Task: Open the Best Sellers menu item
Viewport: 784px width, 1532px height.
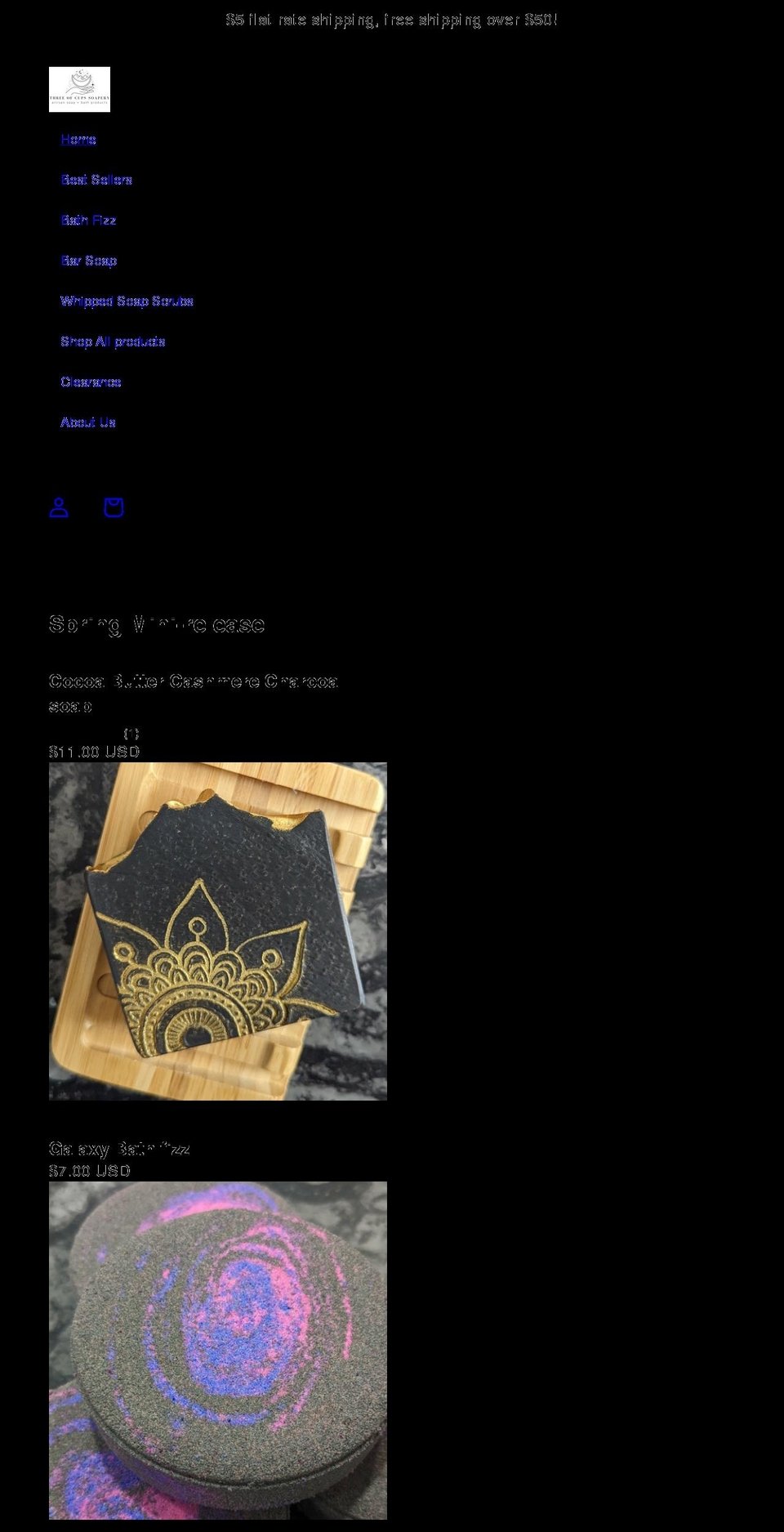Action: click(97, 179)
